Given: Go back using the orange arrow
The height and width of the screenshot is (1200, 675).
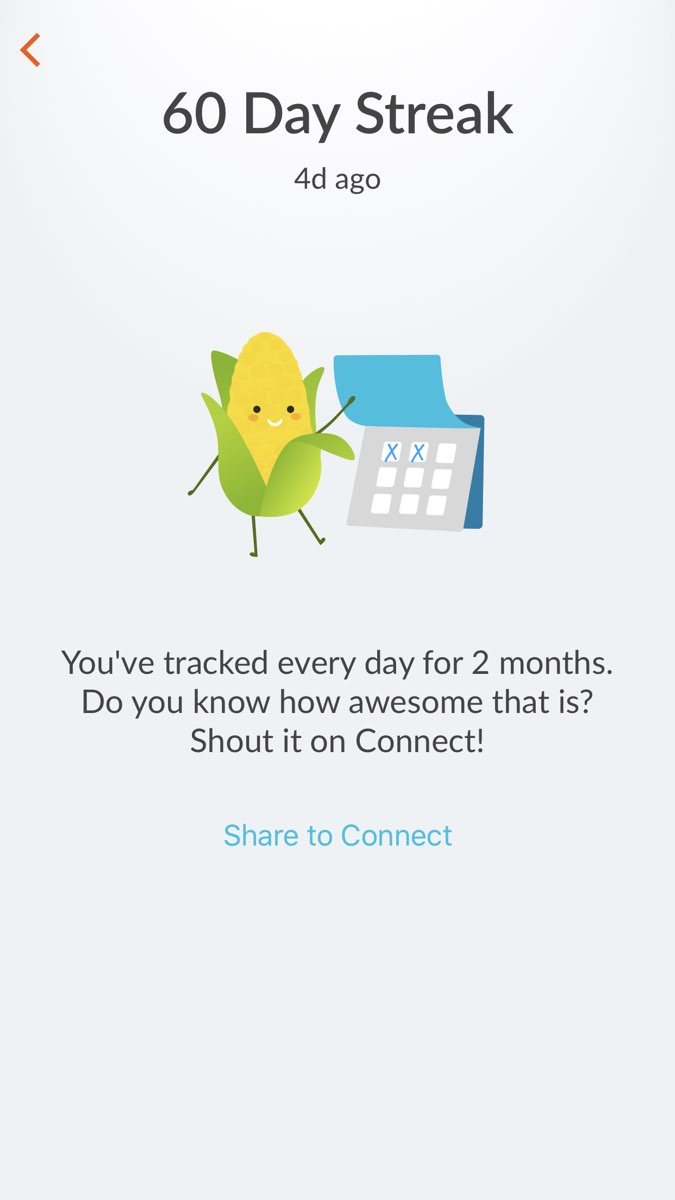Looking at the screenshot, I should [31, 49].
